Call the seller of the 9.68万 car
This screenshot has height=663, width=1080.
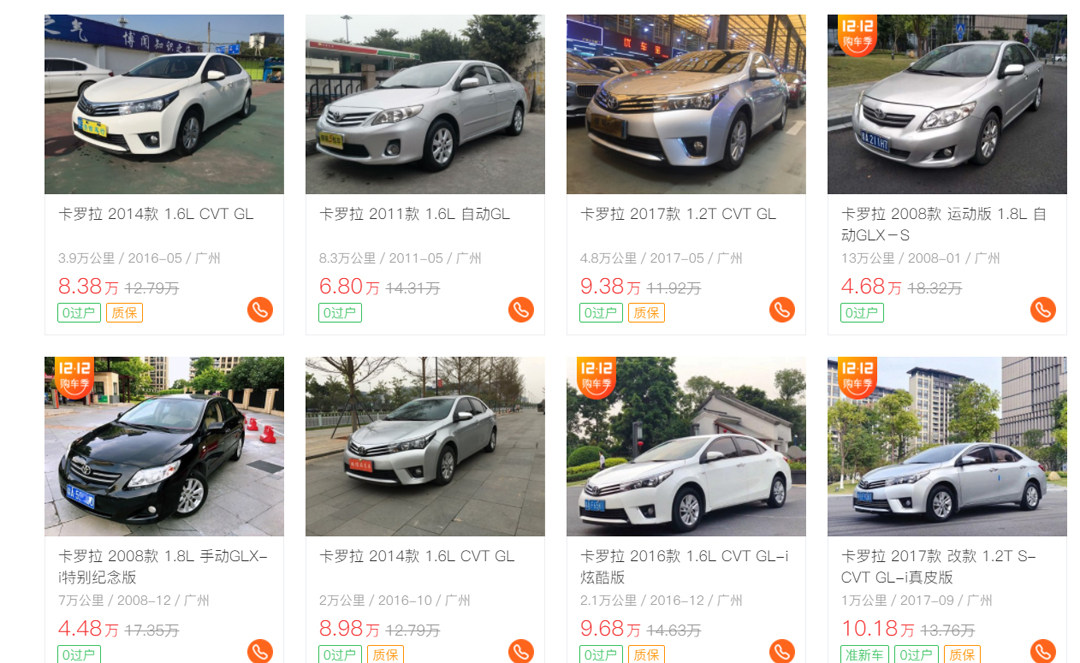point(782,651)
